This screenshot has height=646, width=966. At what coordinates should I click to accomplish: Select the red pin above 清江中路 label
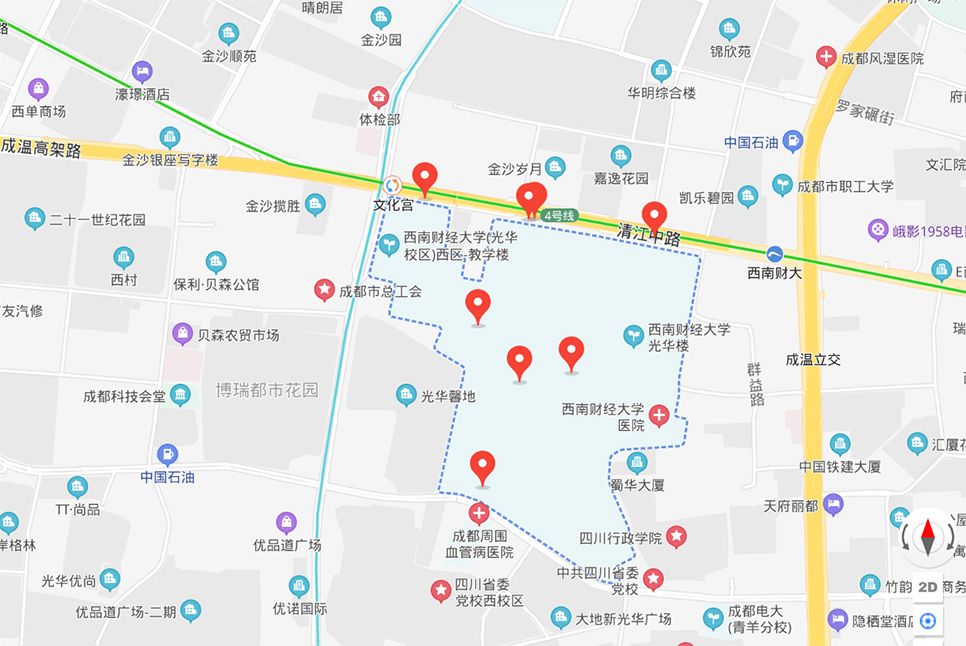[654, 216]
